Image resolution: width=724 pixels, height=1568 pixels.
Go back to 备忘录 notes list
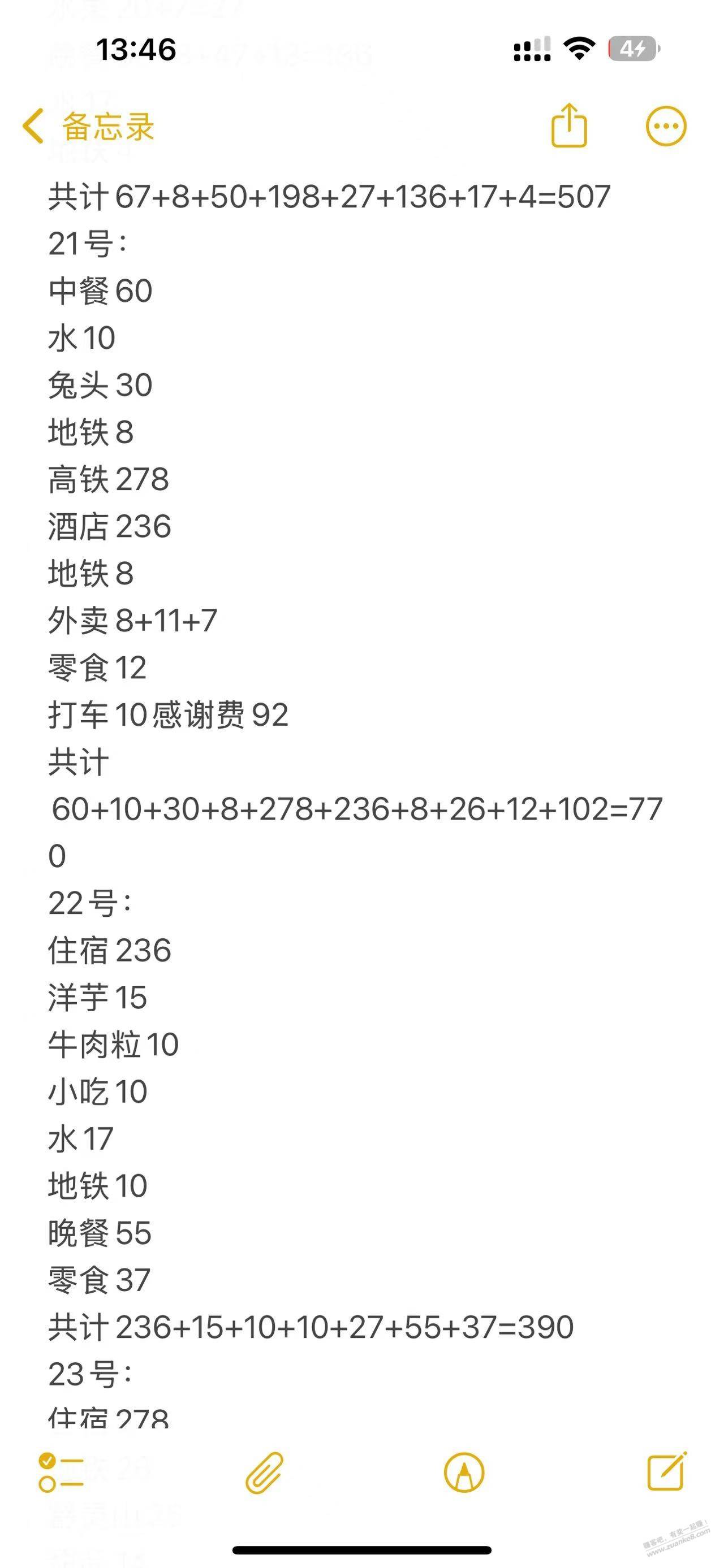pos(87,127)
